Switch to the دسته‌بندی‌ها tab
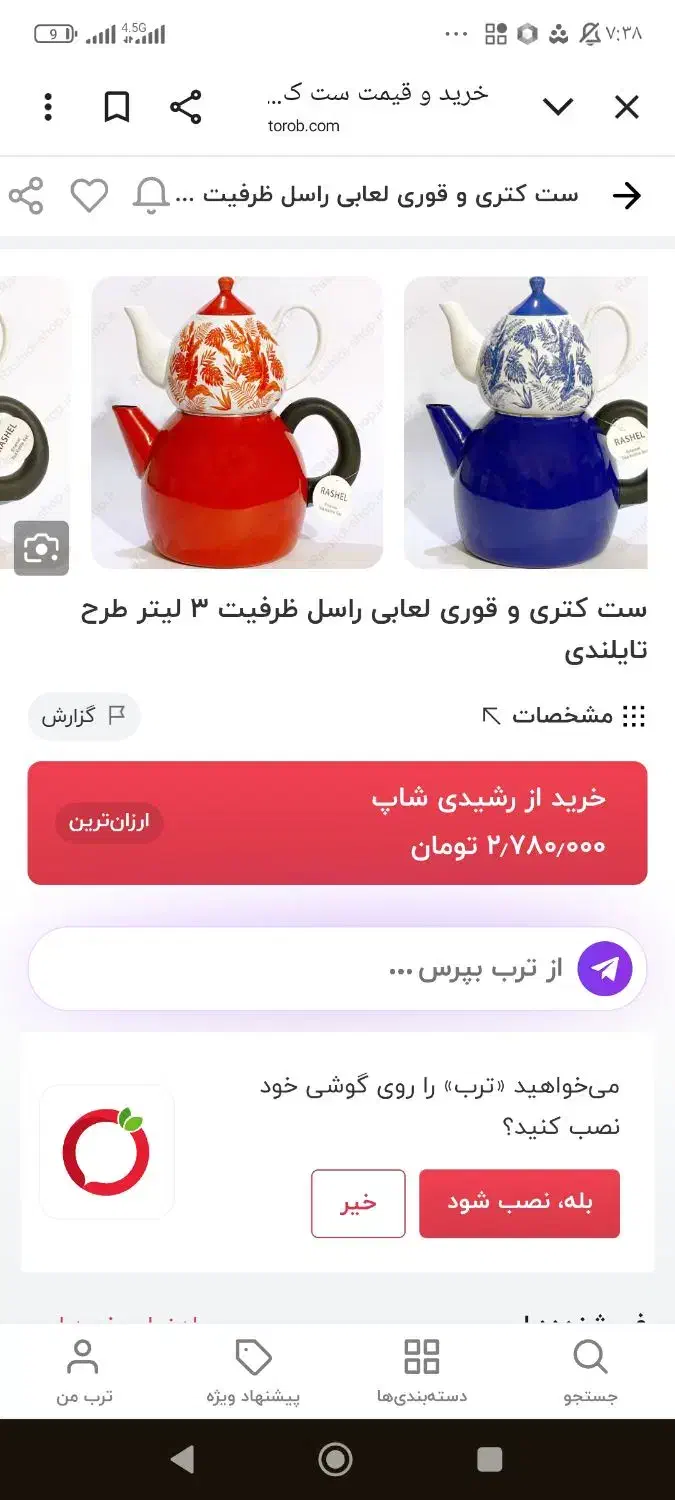 coord(422,1372)
